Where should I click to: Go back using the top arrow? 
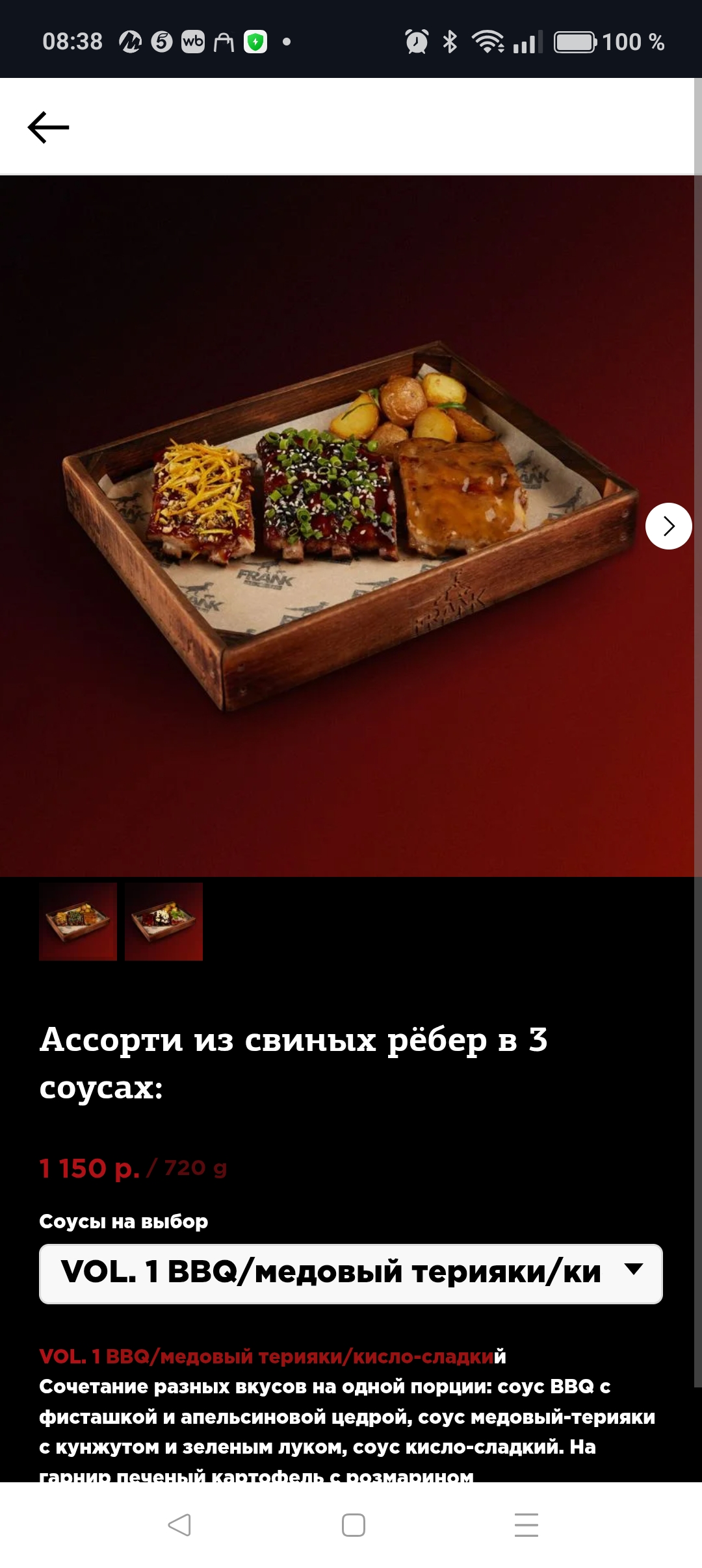(x=48, y=127)
